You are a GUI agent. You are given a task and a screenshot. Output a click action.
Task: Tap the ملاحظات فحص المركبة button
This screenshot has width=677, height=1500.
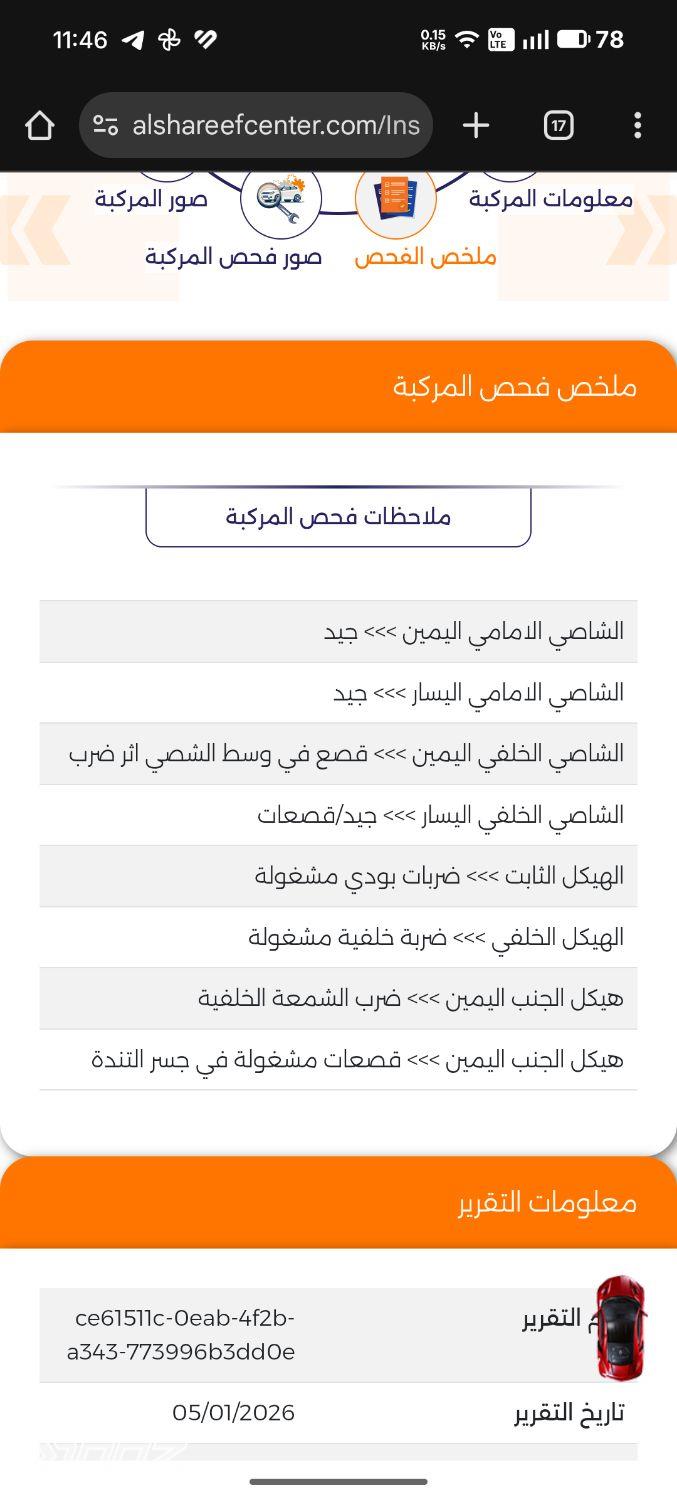(338, 517)
